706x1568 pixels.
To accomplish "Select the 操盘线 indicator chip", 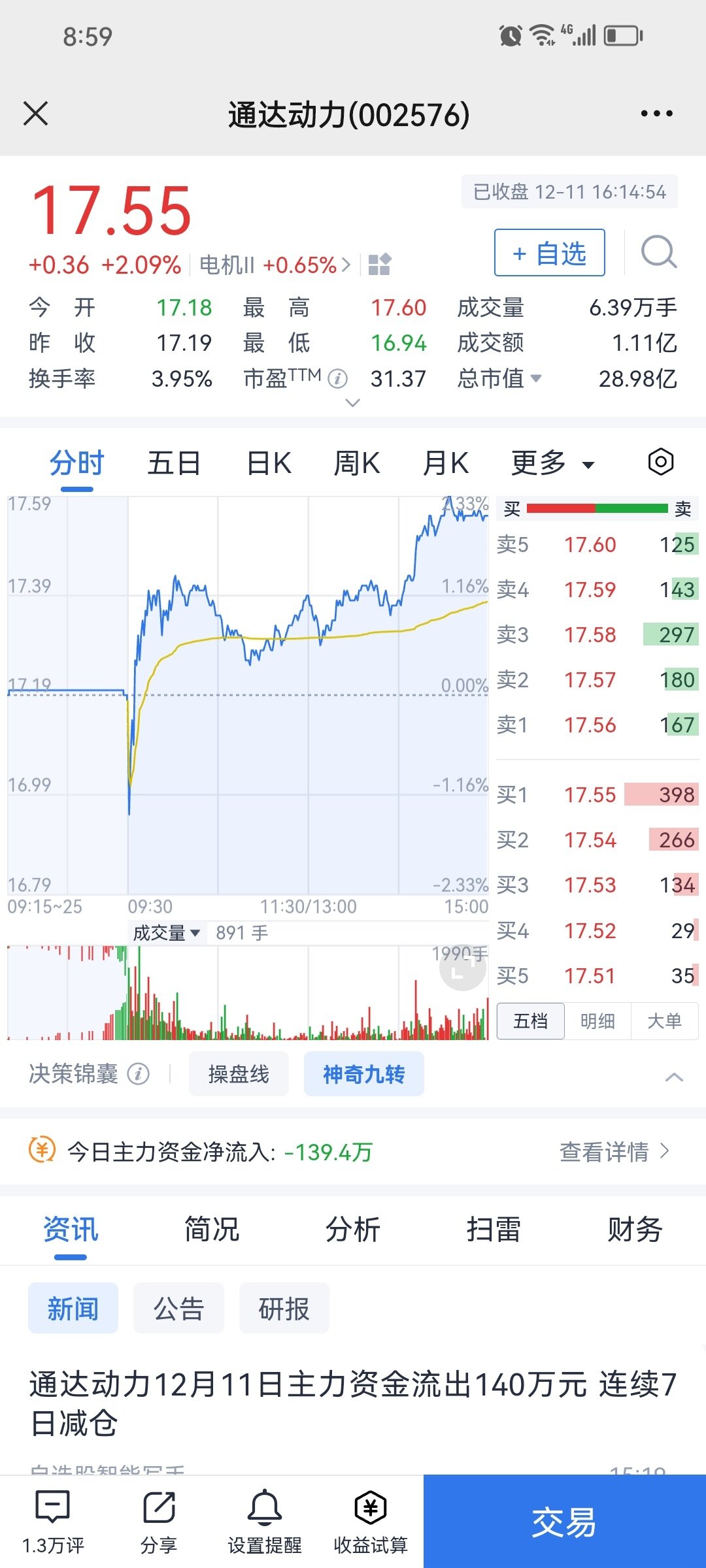I will pos(239,1074).
